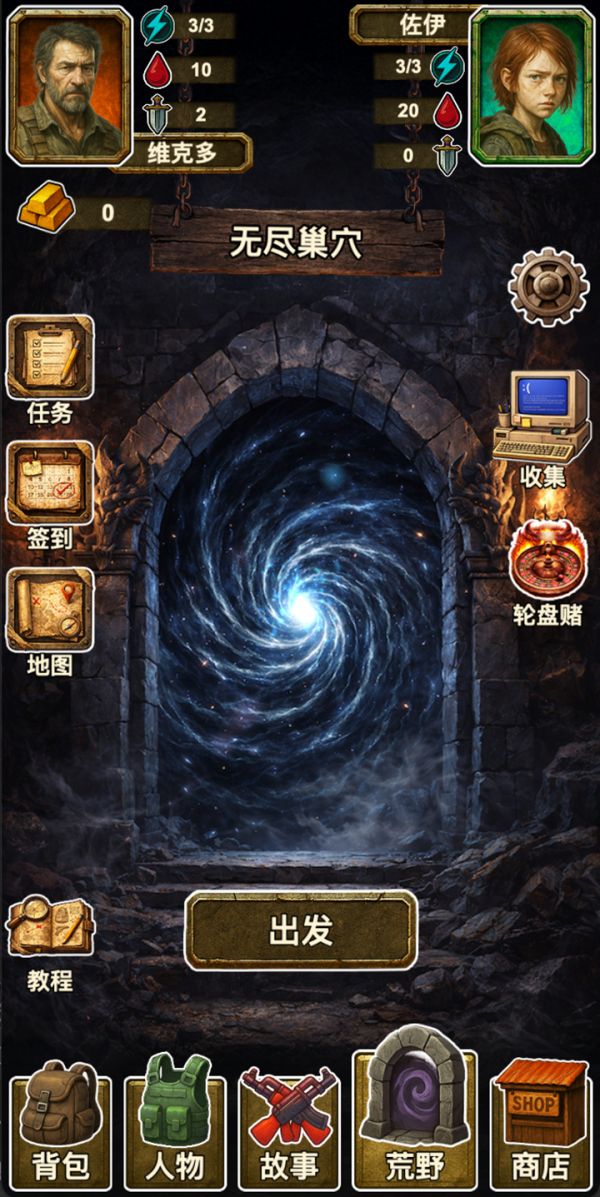Play the 轮盘赌 roulette
600x1197 pixels.
click(x=546, y=558)
